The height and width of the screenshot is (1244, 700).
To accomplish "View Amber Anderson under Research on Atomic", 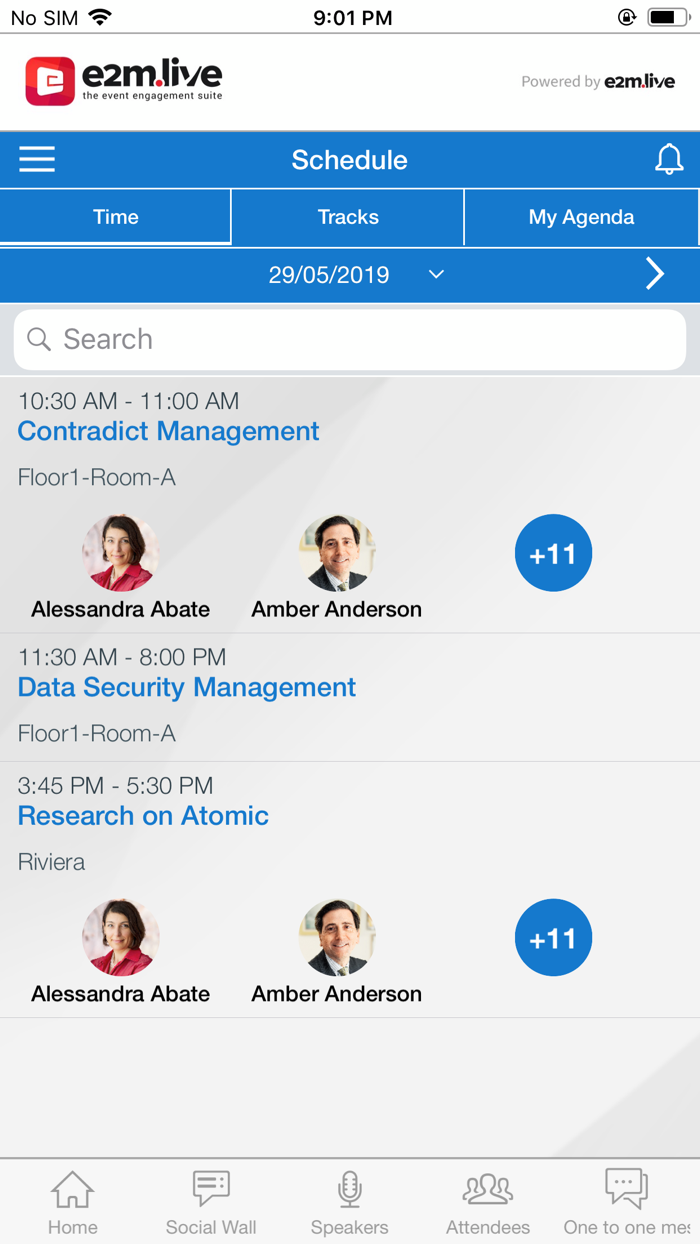I will coord(336,938).
